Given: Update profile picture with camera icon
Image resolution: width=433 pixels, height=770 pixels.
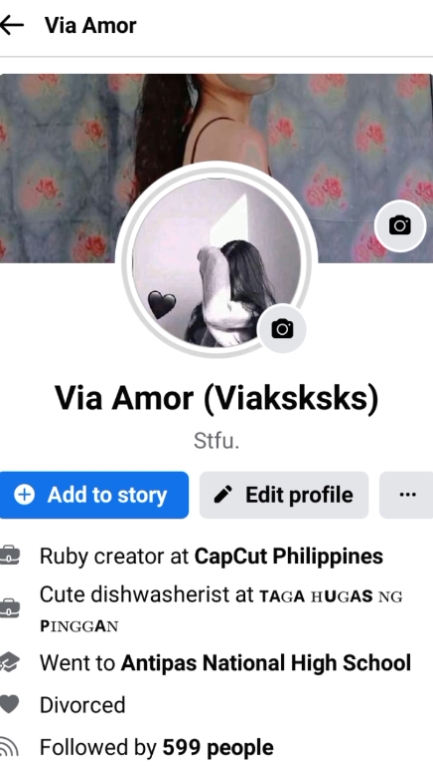Looking at the screenshot, I should coord(282,329).
